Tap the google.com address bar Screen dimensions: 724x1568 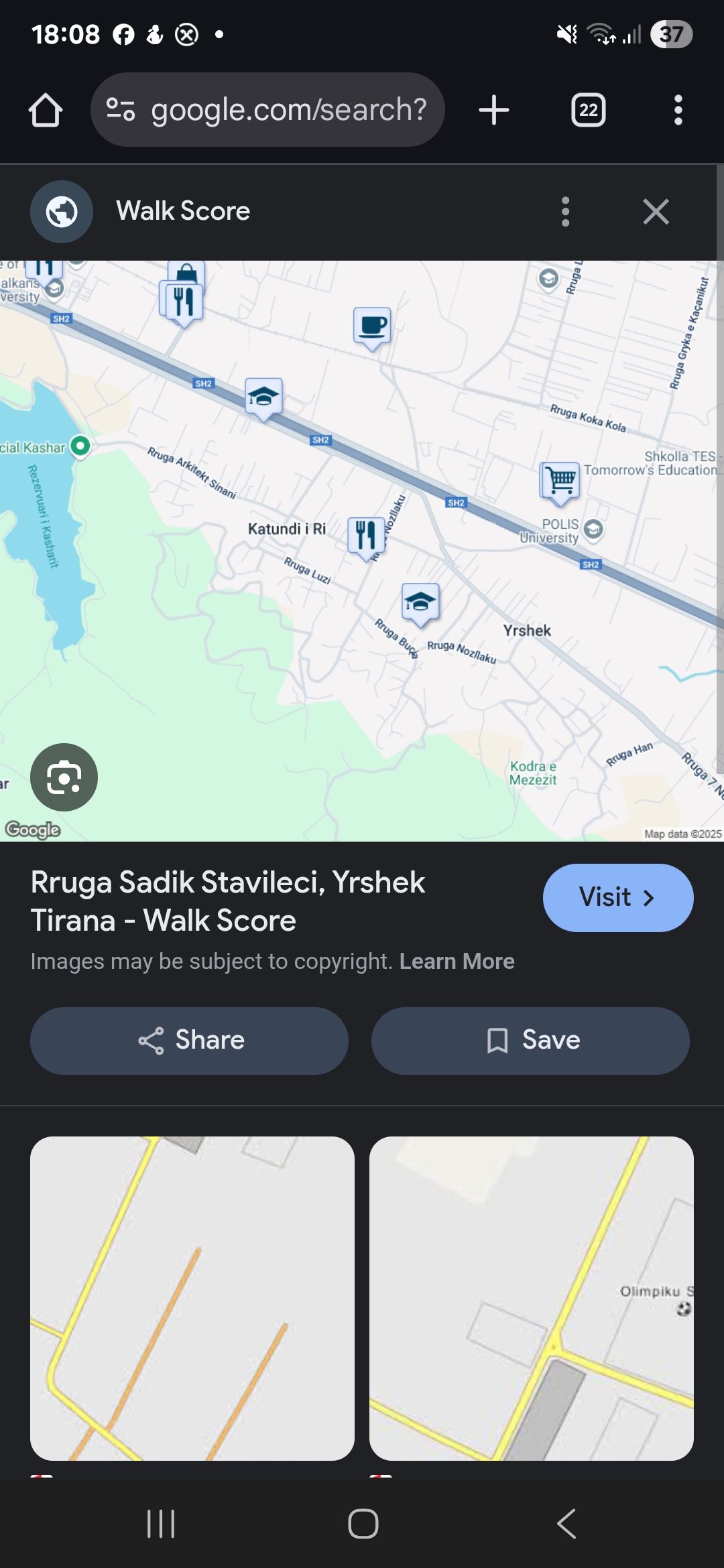268,110
